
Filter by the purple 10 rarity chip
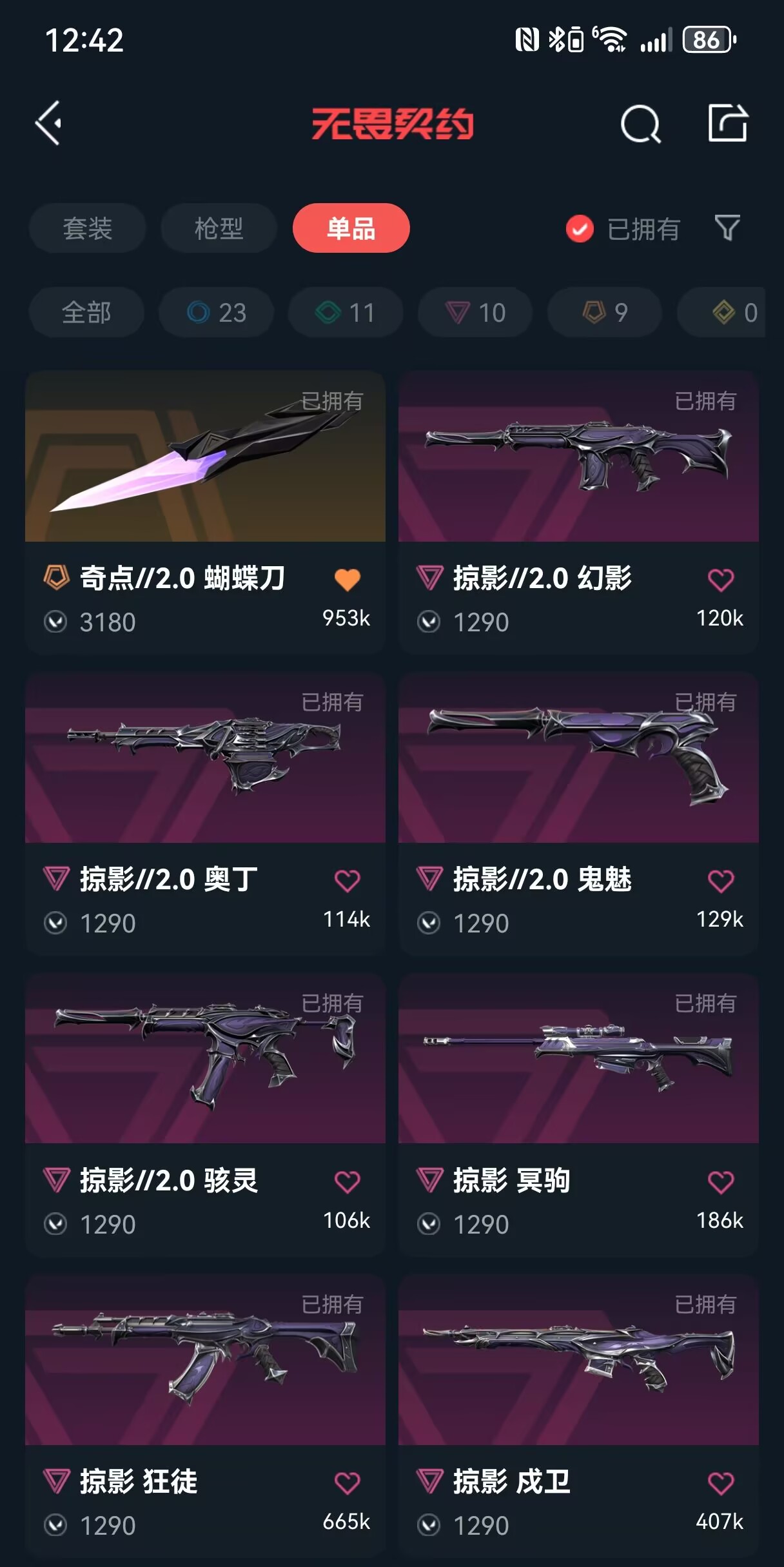(476, 313)
